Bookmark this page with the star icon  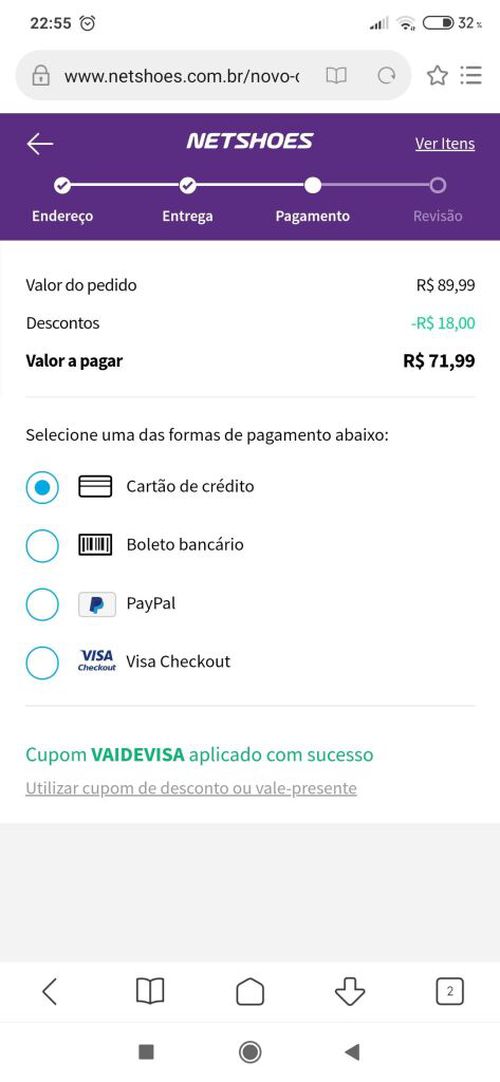(437, 75)
